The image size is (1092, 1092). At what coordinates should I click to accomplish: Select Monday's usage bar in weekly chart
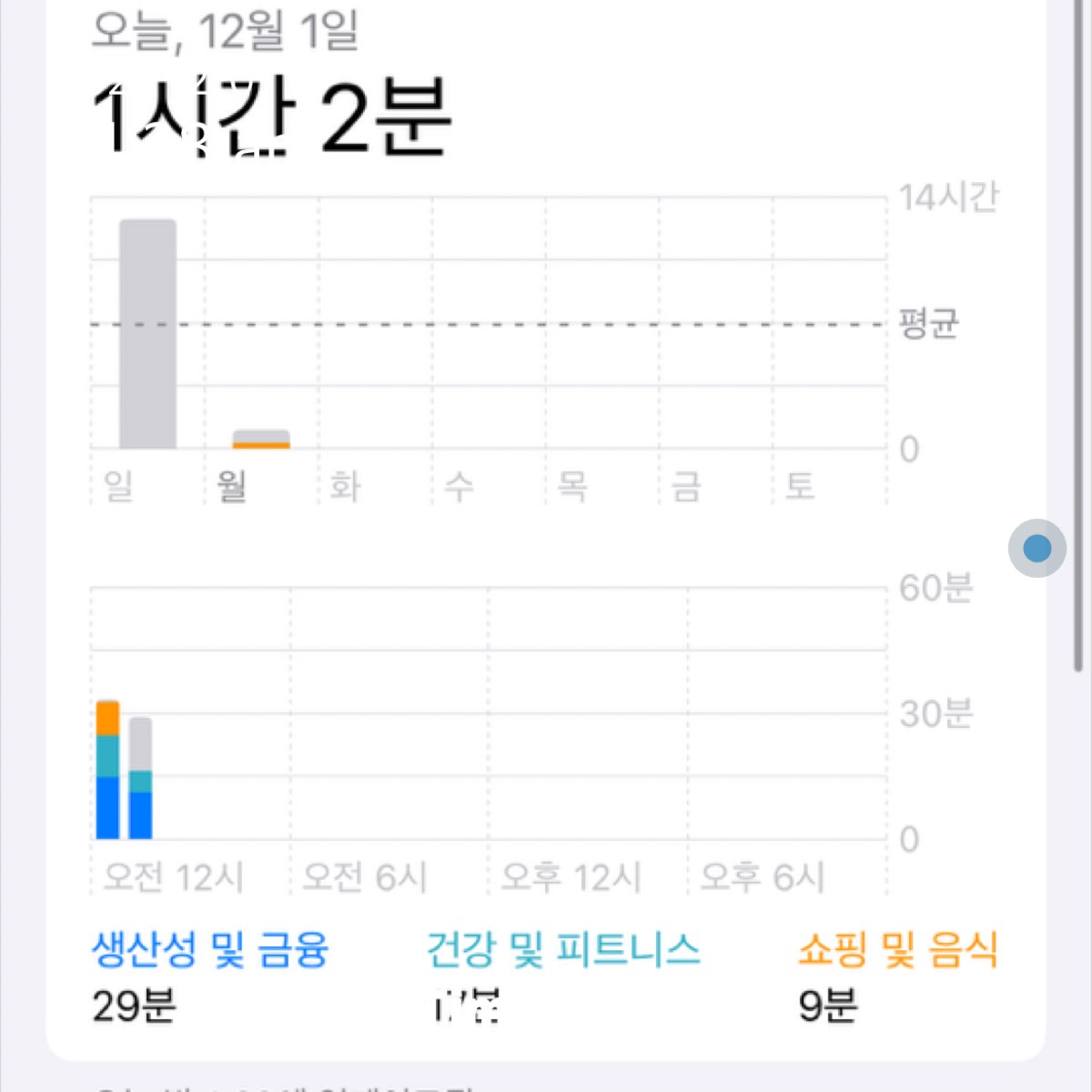[x=261, y=440]
